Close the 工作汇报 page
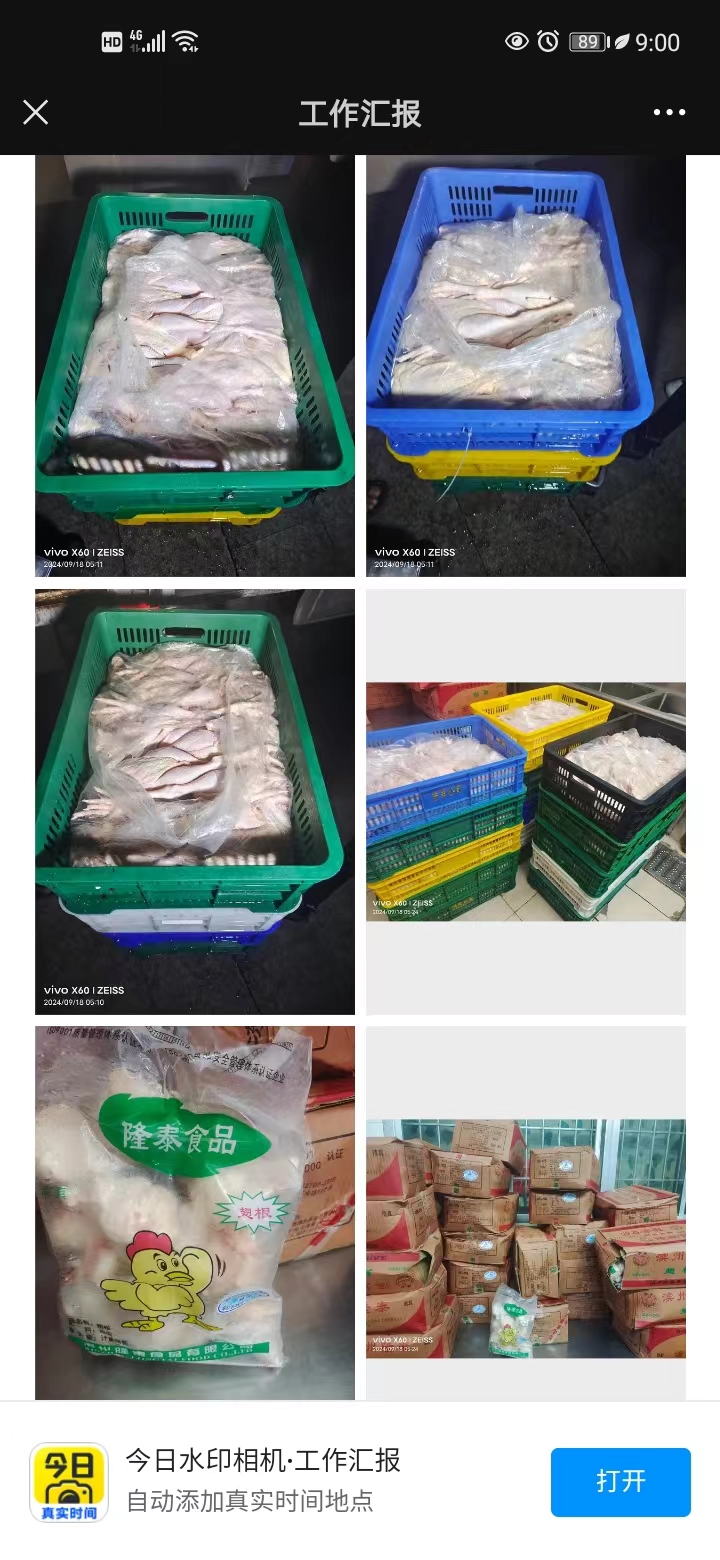The image size is (720, 1560). click(x=36, y=112)
